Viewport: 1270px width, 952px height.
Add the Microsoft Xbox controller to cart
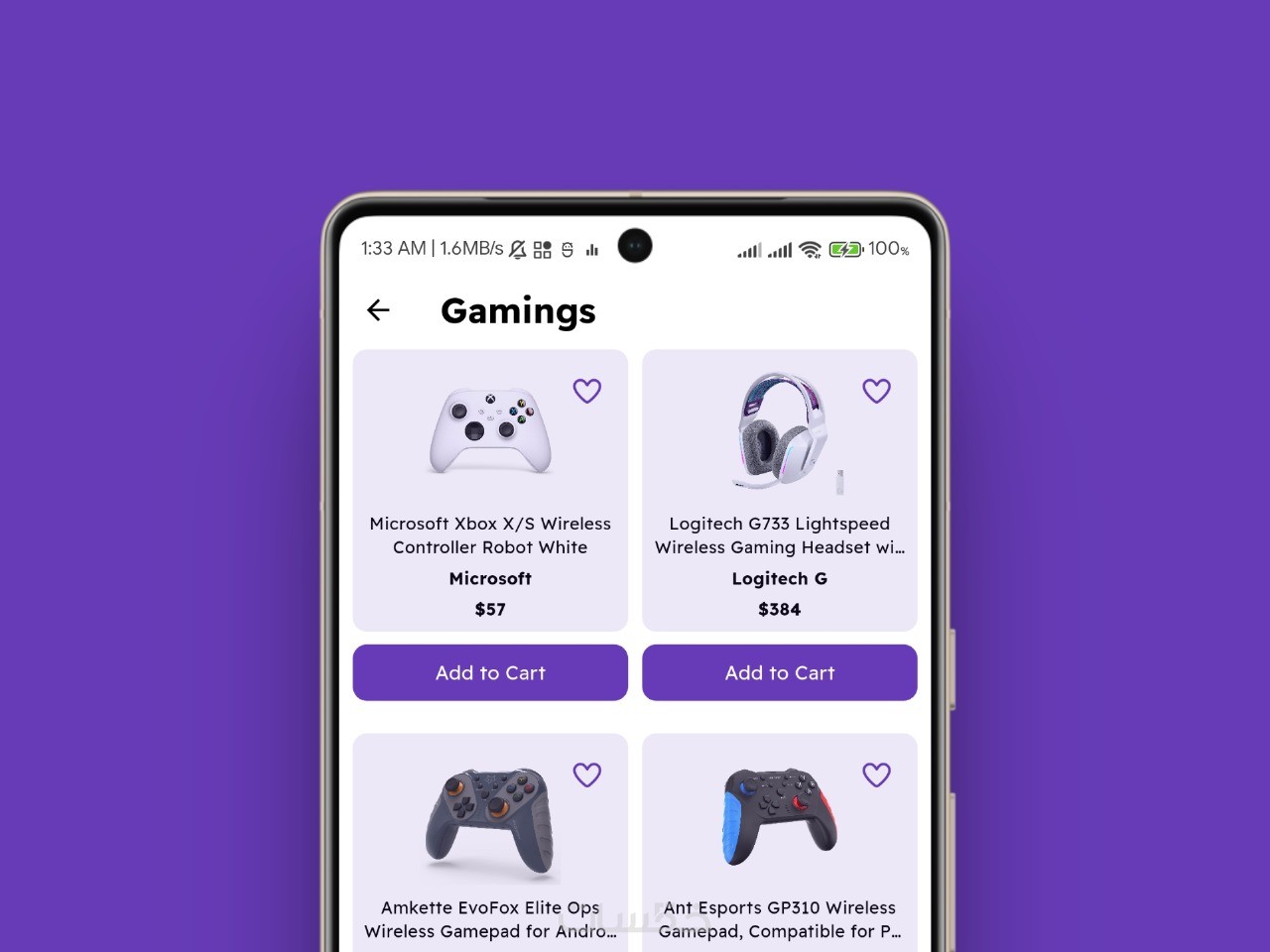tap(490, 672)
